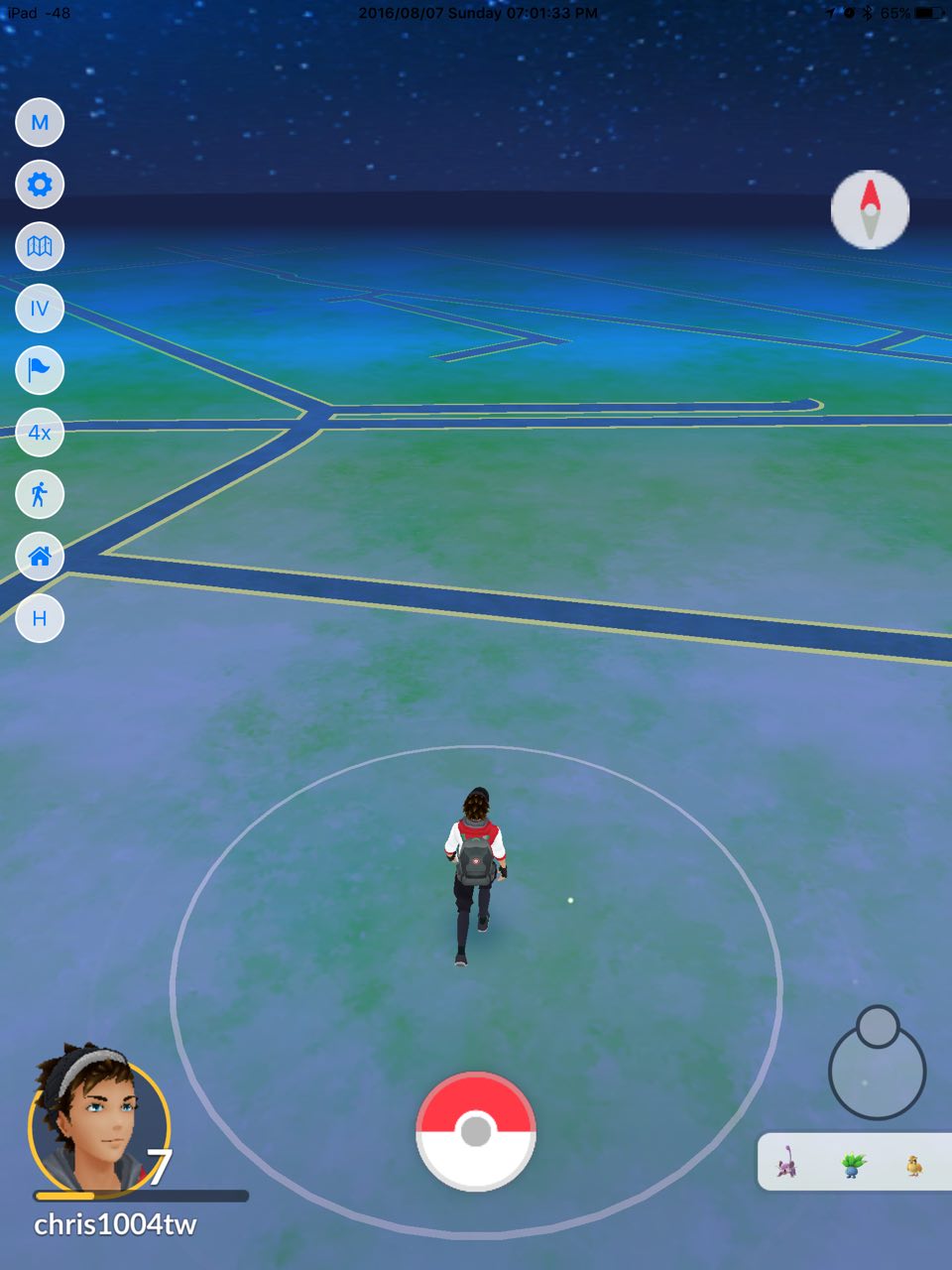Screen dimensions: 952x1270
Task: Tap the home icon button
Action: coord(40,557)
